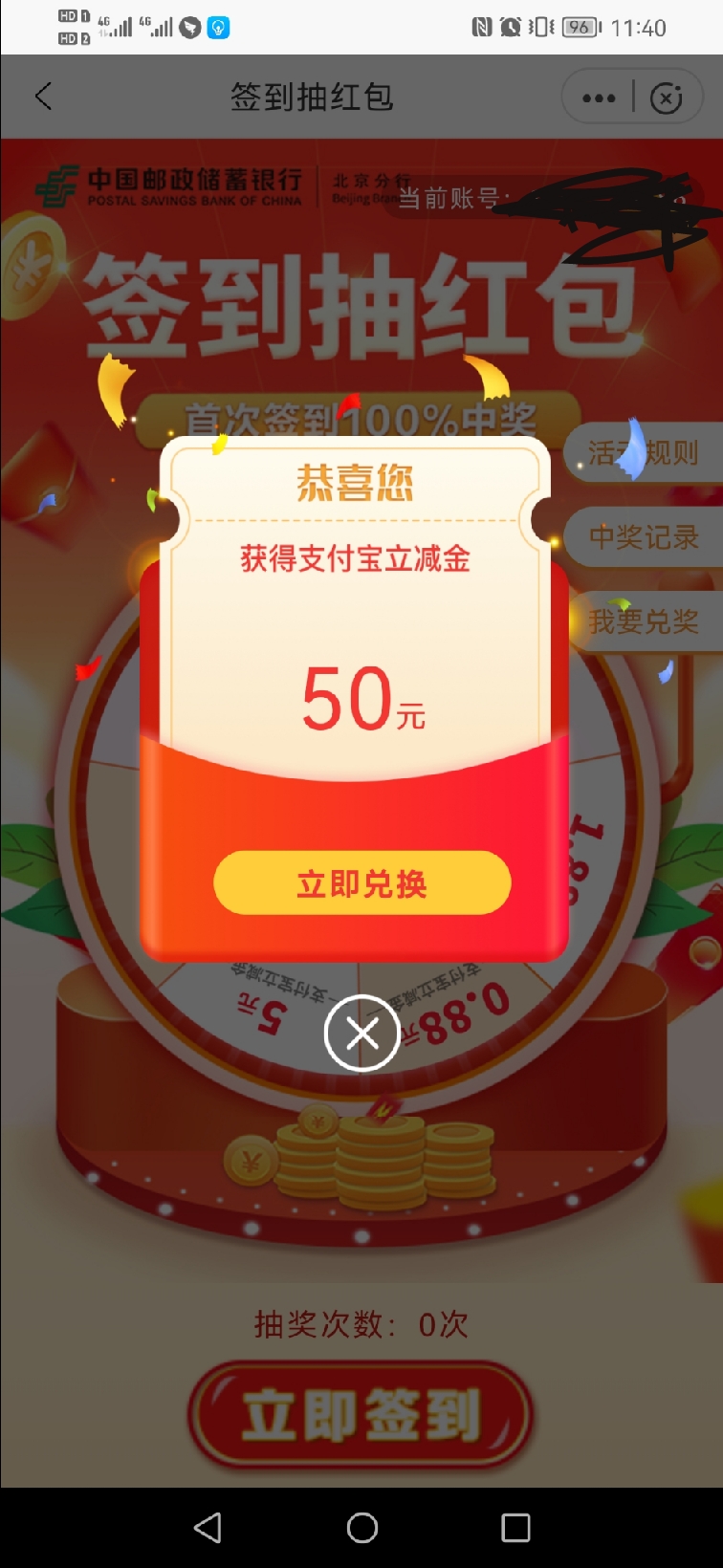Image resolution: width=723 pixels, height=1568 pixels.
Task: Tap the 立即签到 sign-in button
Action: click(x=361, y=1416)
